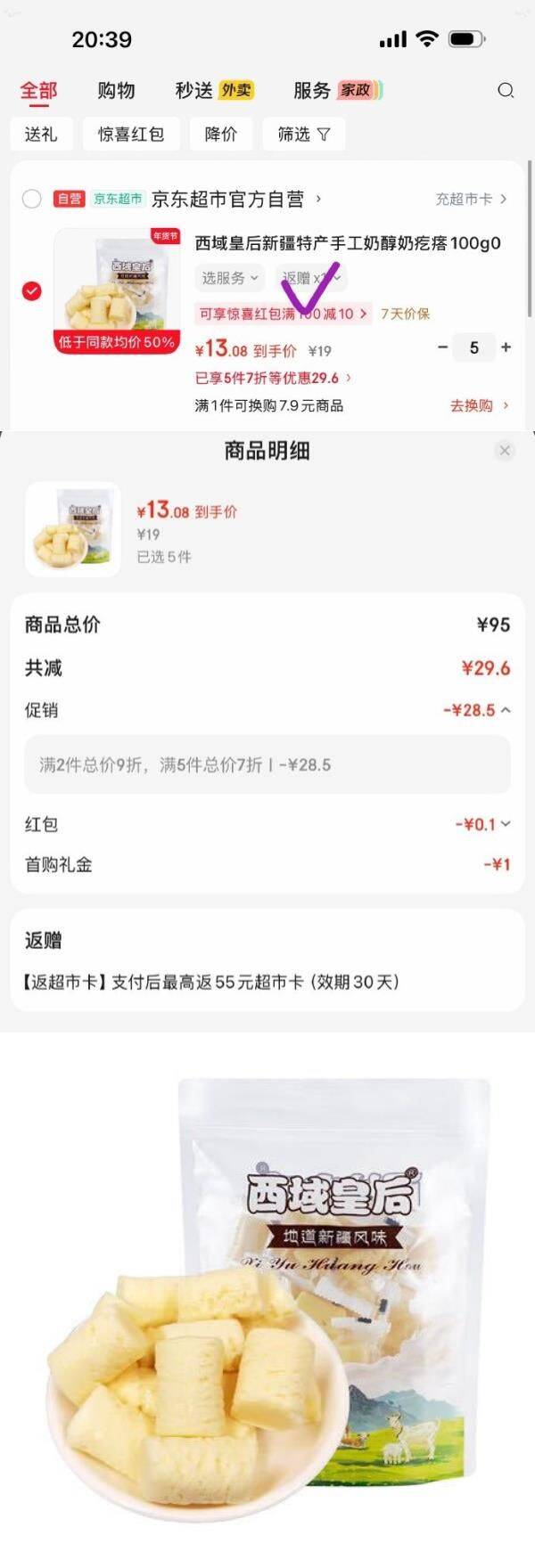Select the 惊喜红包 filter chip

click(x=131, y=135)
